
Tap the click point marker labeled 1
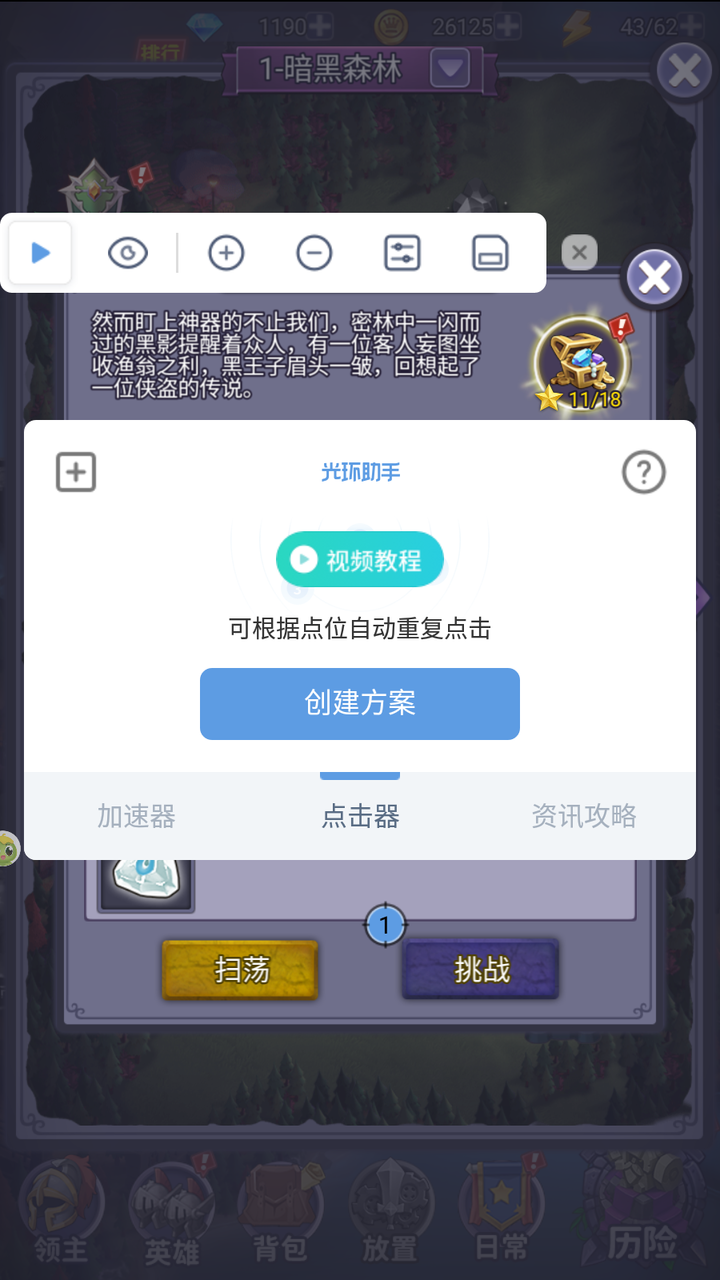coord(385,925)
